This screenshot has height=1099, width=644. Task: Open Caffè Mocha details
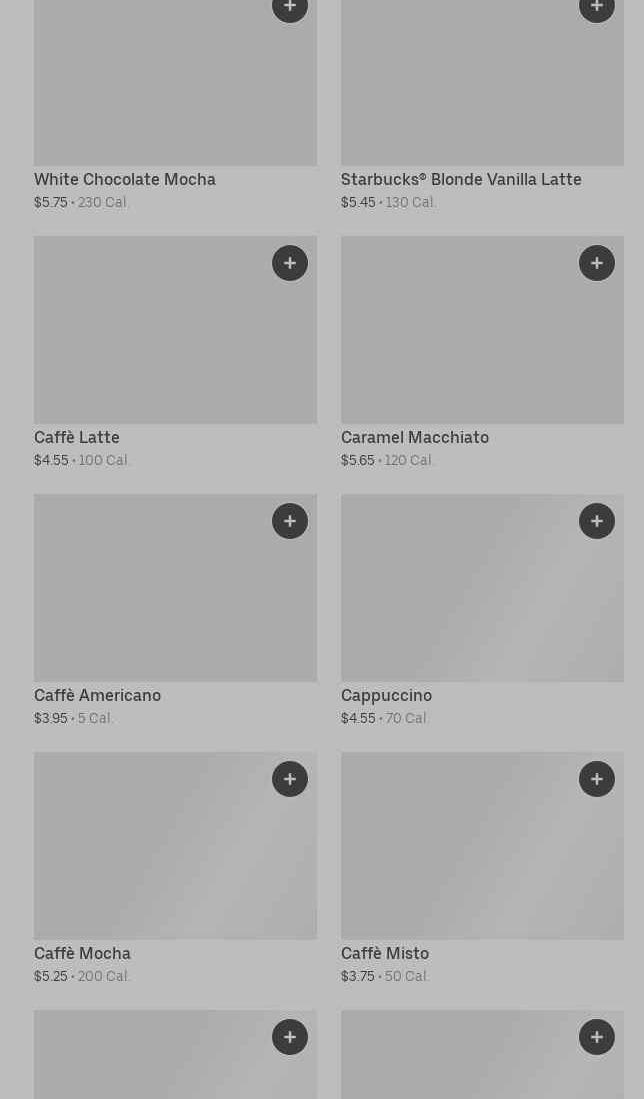click(150, 860)
